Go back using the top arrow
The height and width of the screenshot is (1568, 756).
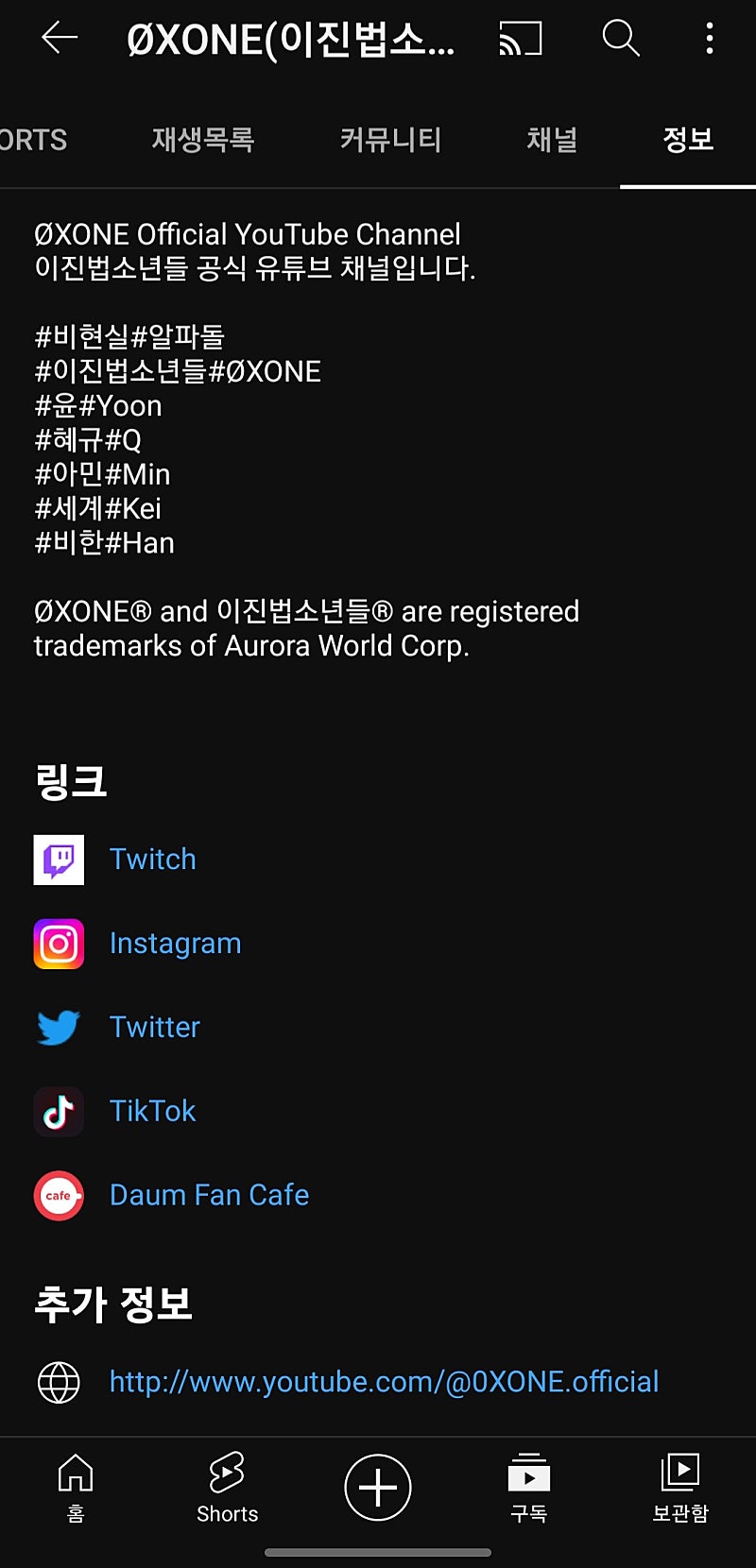(x=60, y=39)
